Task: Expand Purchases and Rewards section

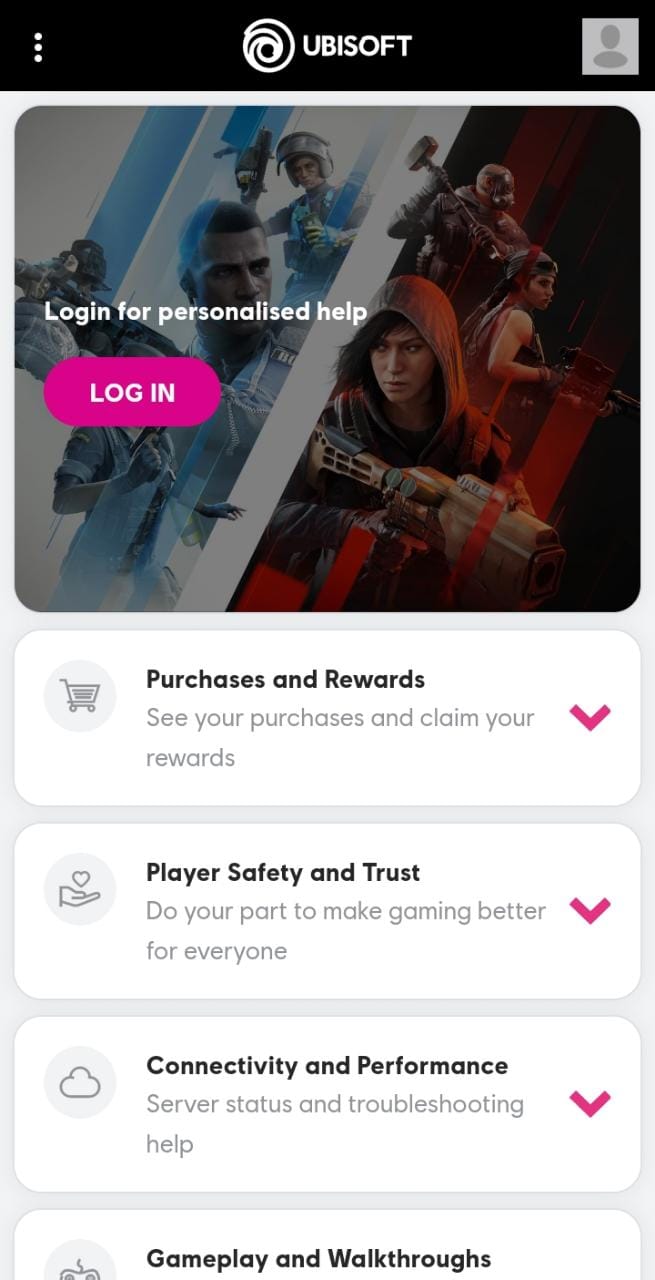Action: point(589,717)
